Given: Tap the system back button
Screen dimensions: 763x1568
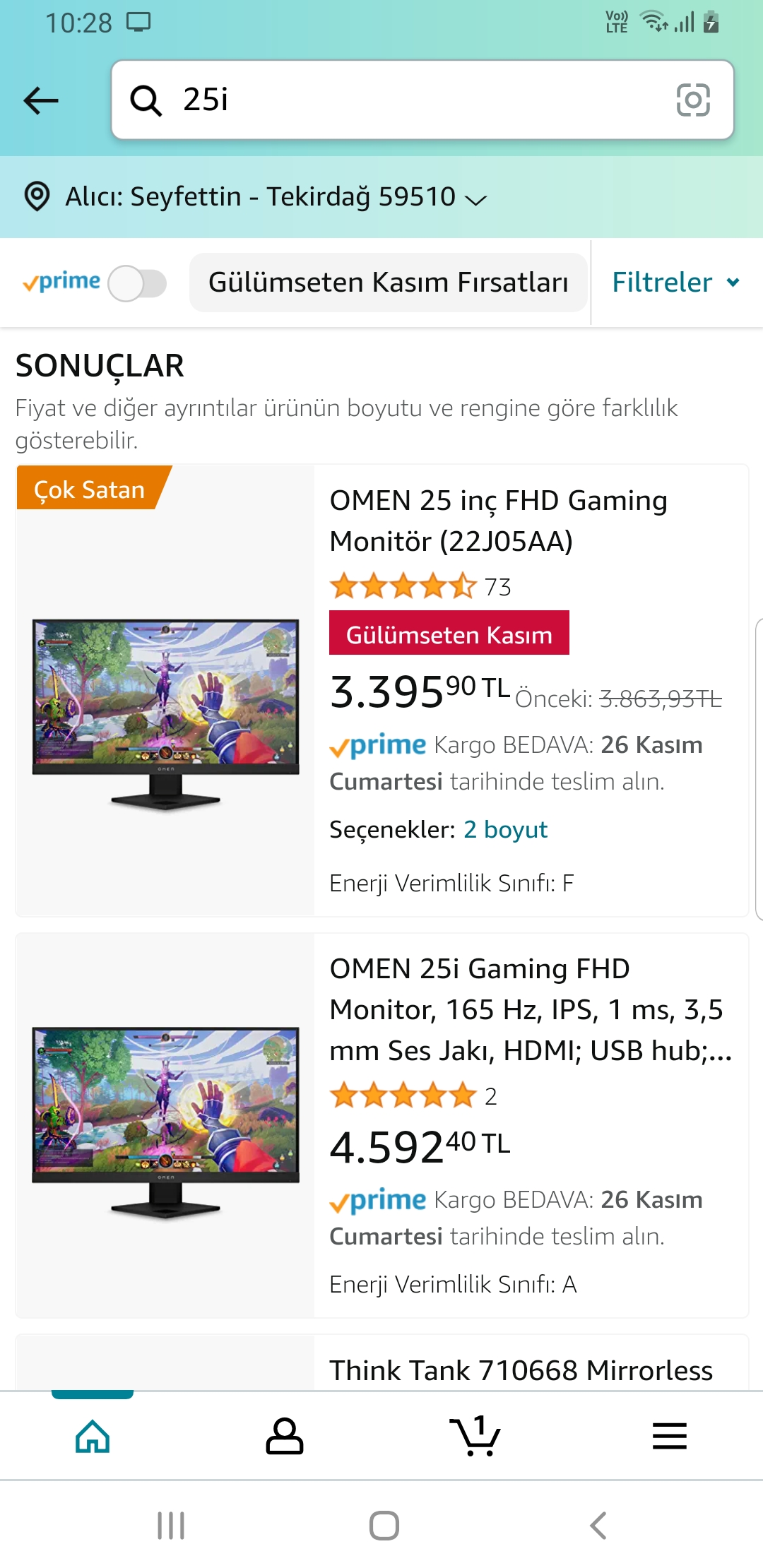Looking at the screenshot, I should pyautogui.click(x=598, y=1526).
